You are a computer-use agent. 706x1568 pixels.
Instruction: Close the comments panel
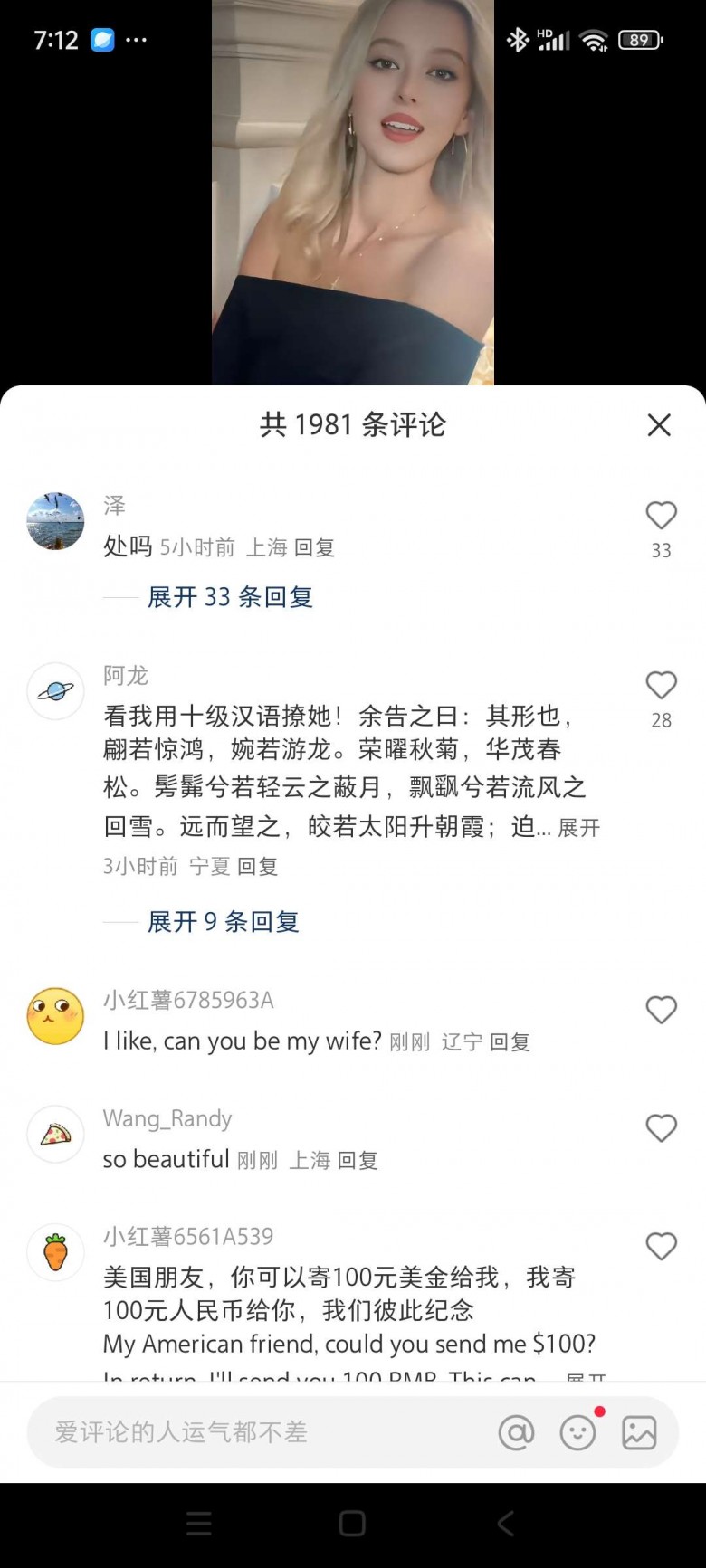click(x=659, y=425)
